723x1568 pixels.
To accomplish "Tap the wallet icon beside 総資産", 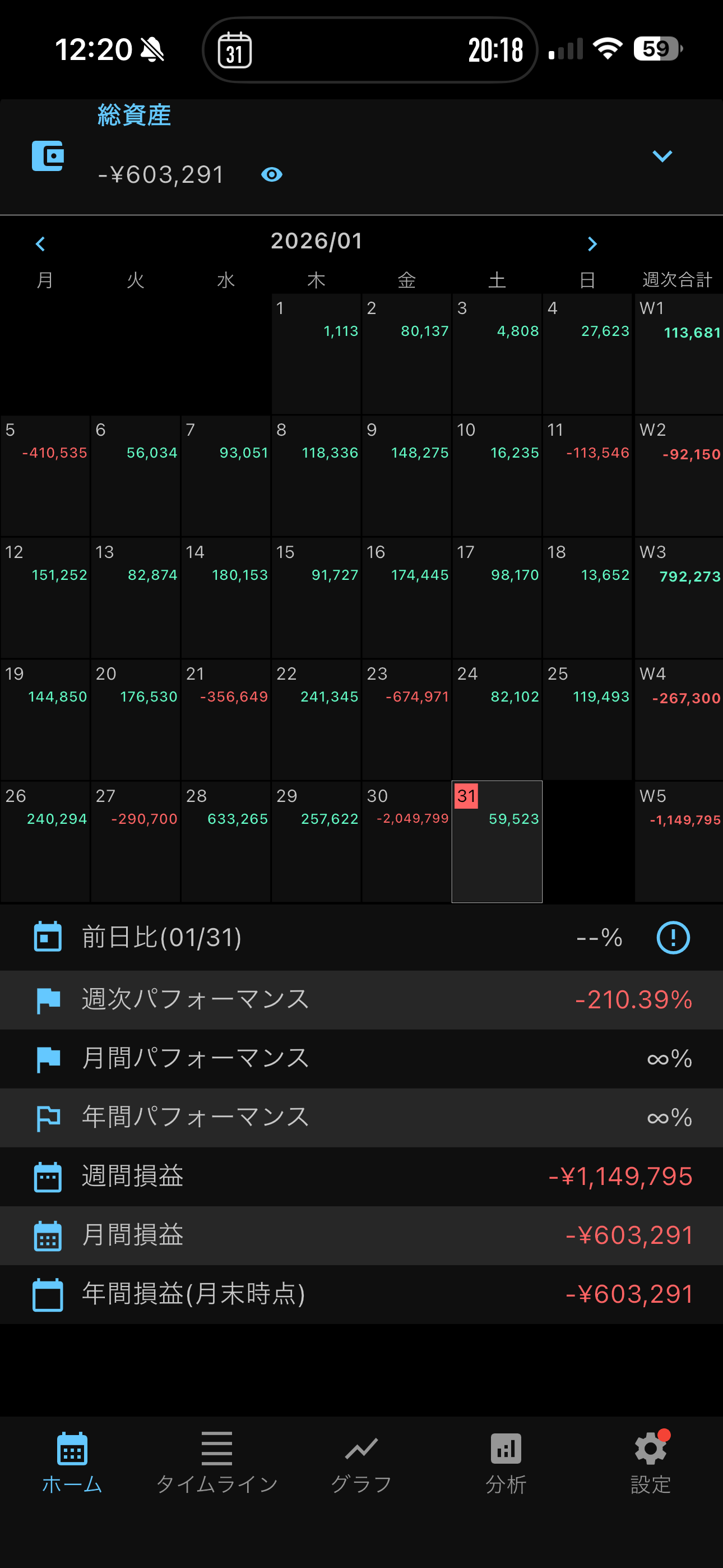I will coord(48,156).
